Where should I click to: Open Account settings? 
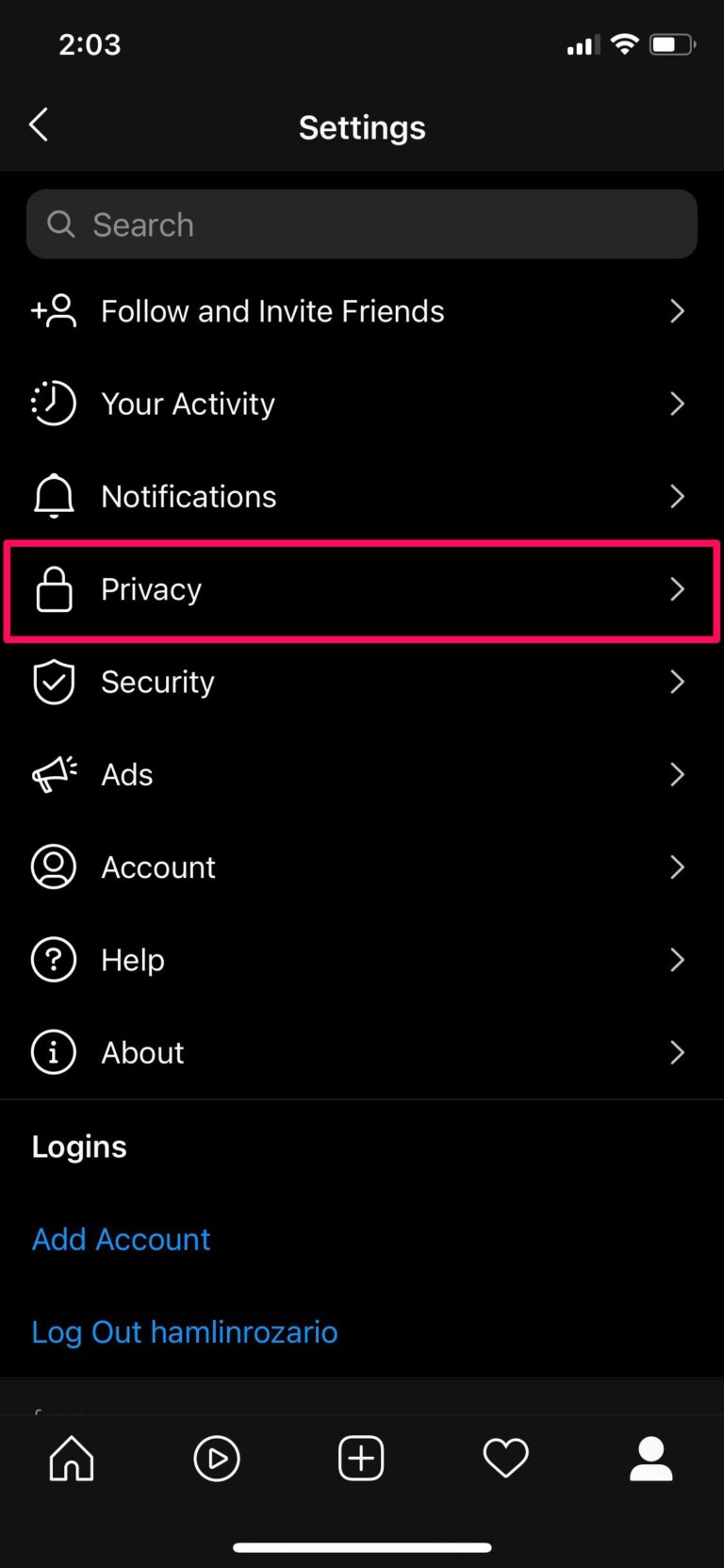coord(362,867)
